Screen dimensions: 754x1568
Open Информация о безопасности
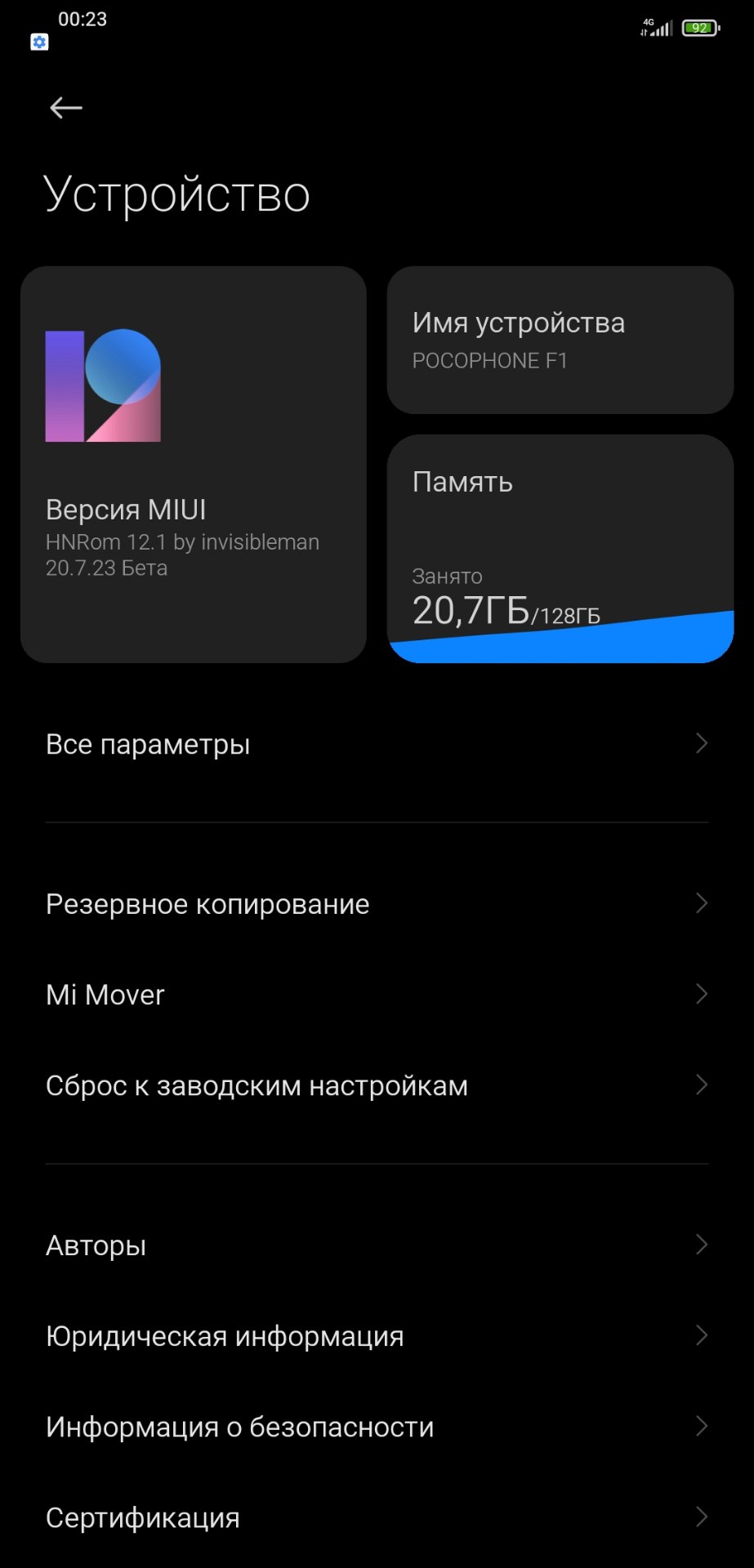point(377,1427)
